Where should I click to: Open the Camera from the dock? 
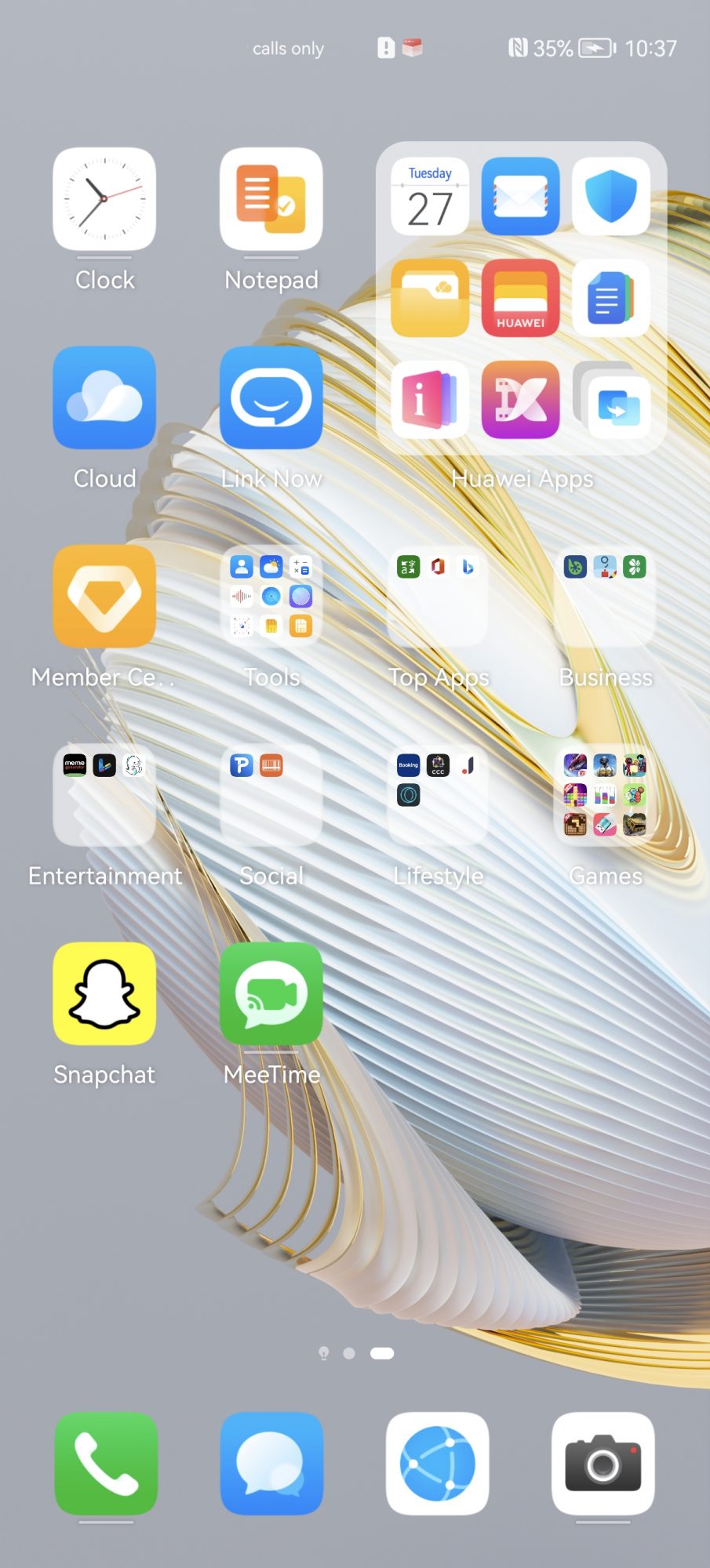tap(603, 1463)
